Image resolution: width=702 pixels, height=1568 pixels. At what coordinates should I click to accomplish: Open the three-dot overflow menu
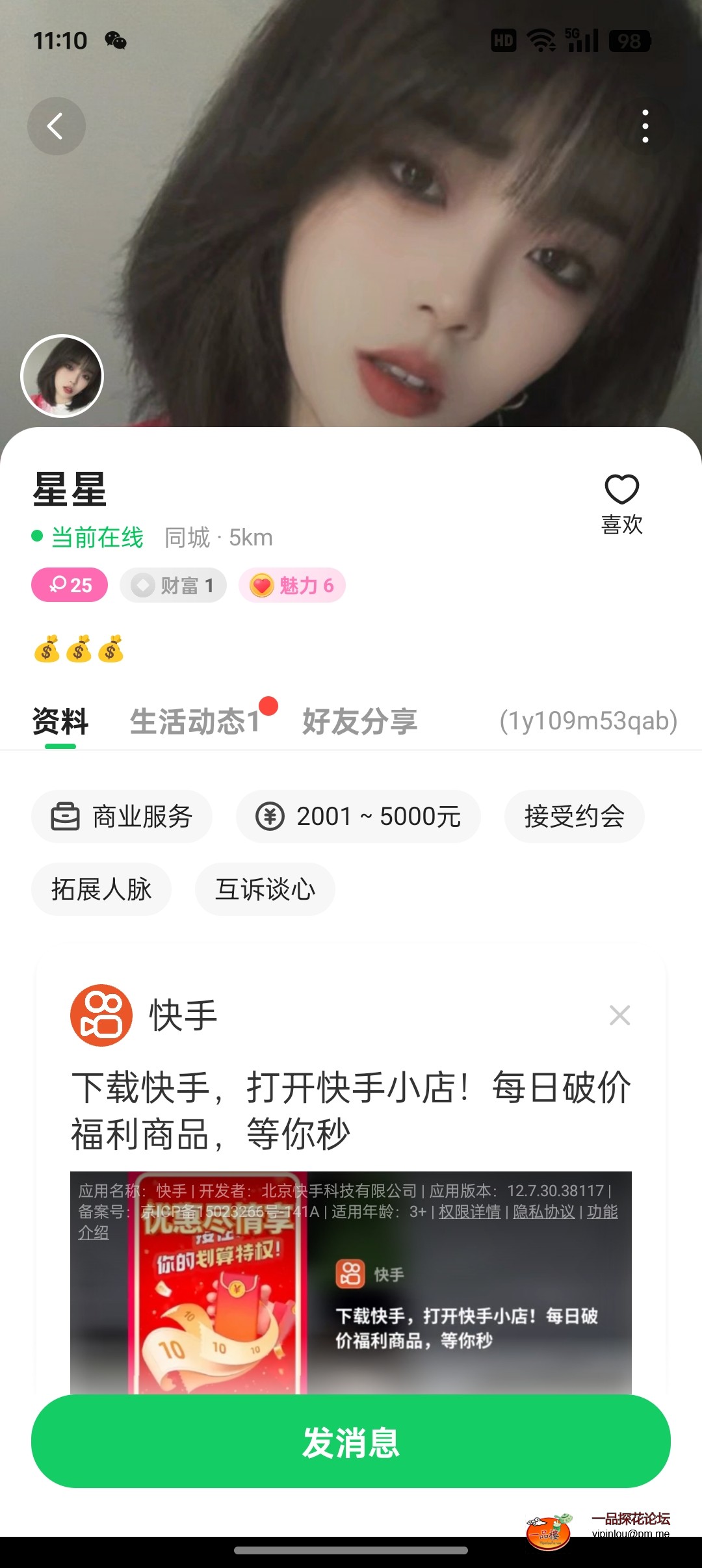click(645, 126)
